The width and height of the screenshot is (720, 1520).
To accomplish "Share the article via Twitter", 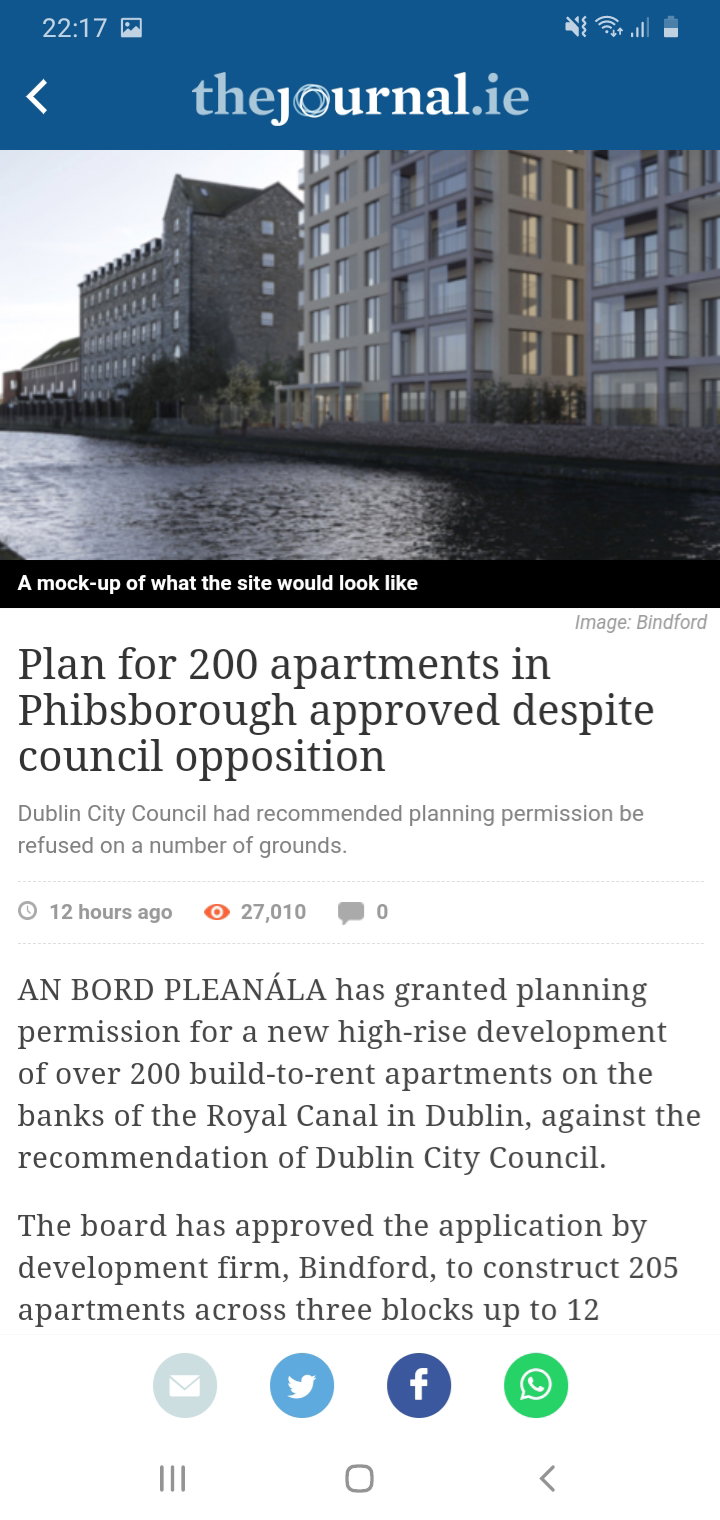I will tap(302, 1385).
